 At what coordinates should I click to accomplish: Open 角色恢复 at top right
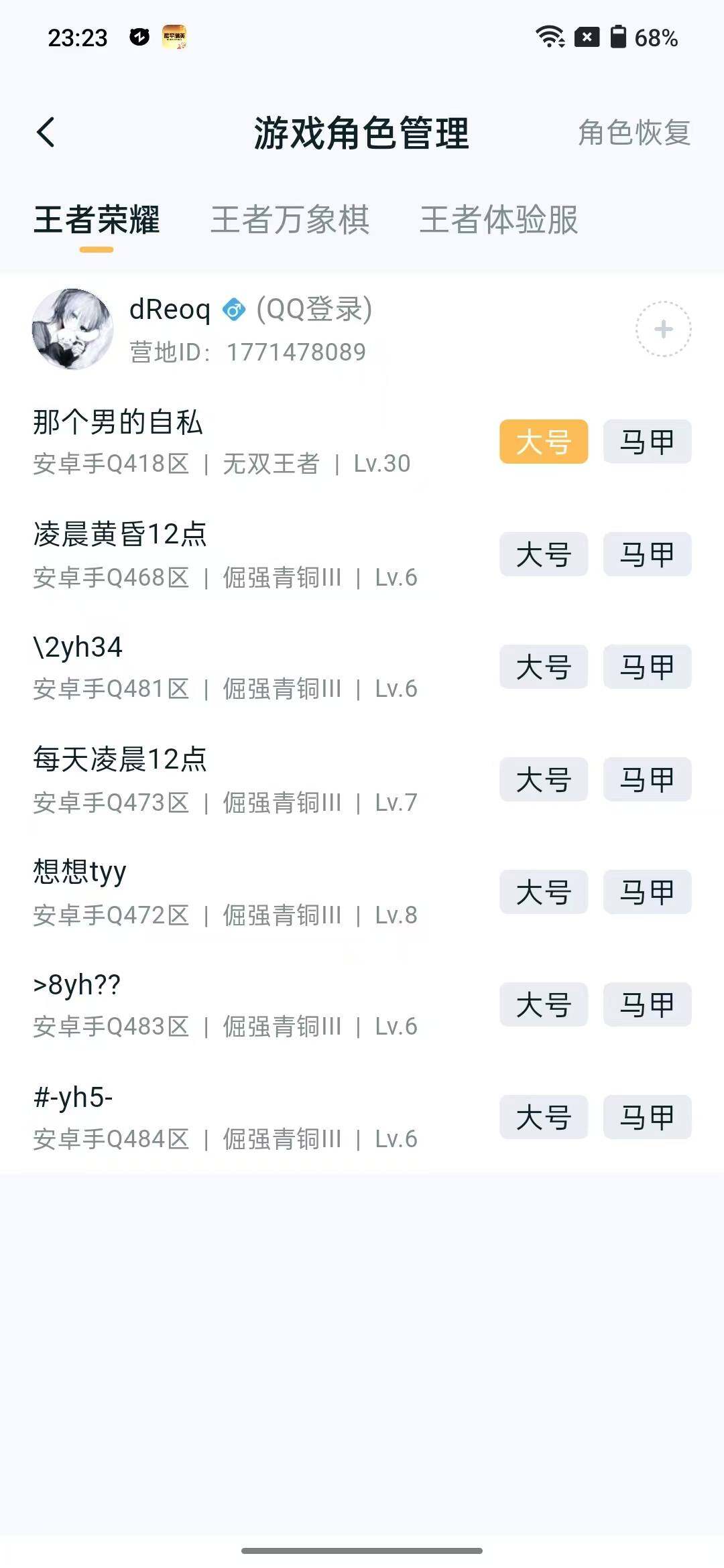[x=633, y=134]
